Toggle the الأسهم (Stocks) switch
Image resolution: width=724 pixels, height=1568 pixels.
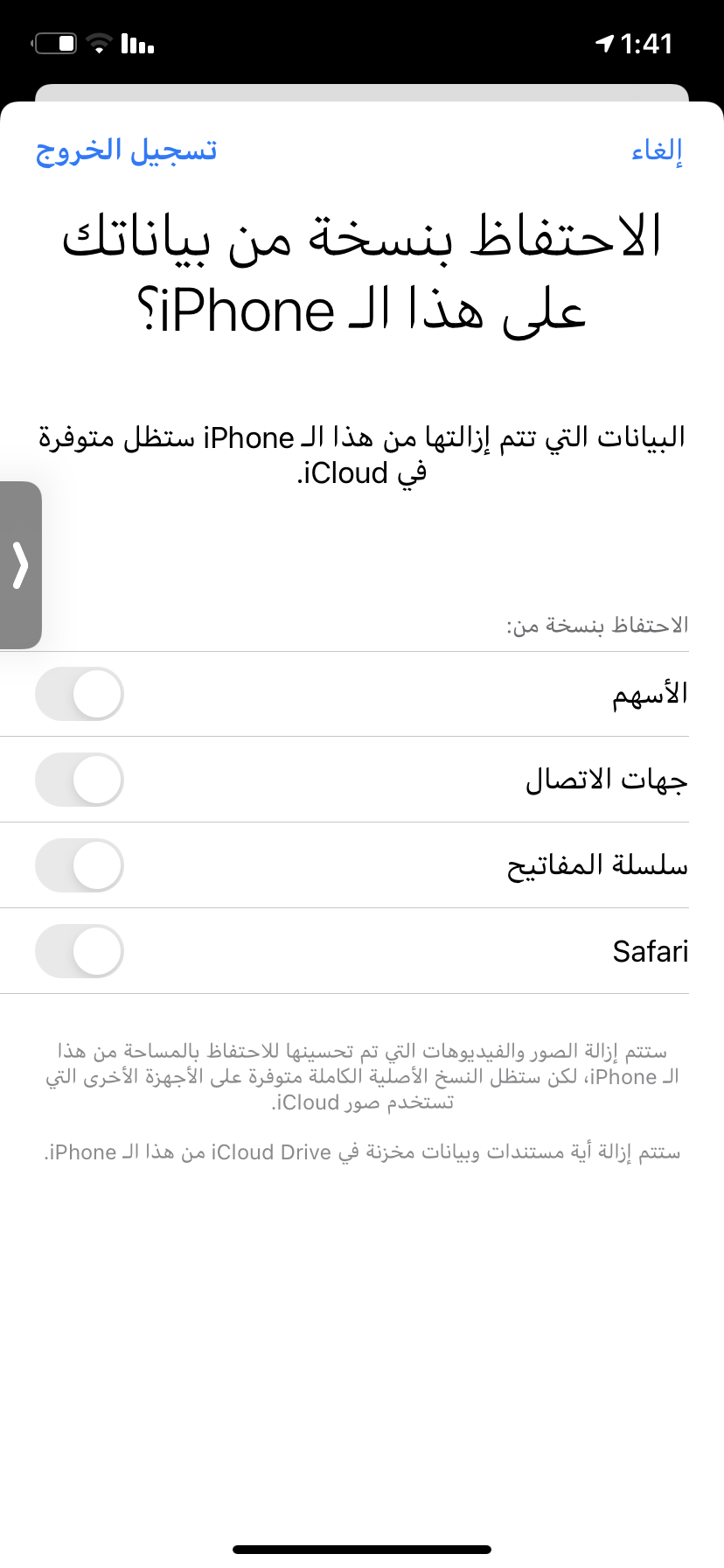(80, 694)
